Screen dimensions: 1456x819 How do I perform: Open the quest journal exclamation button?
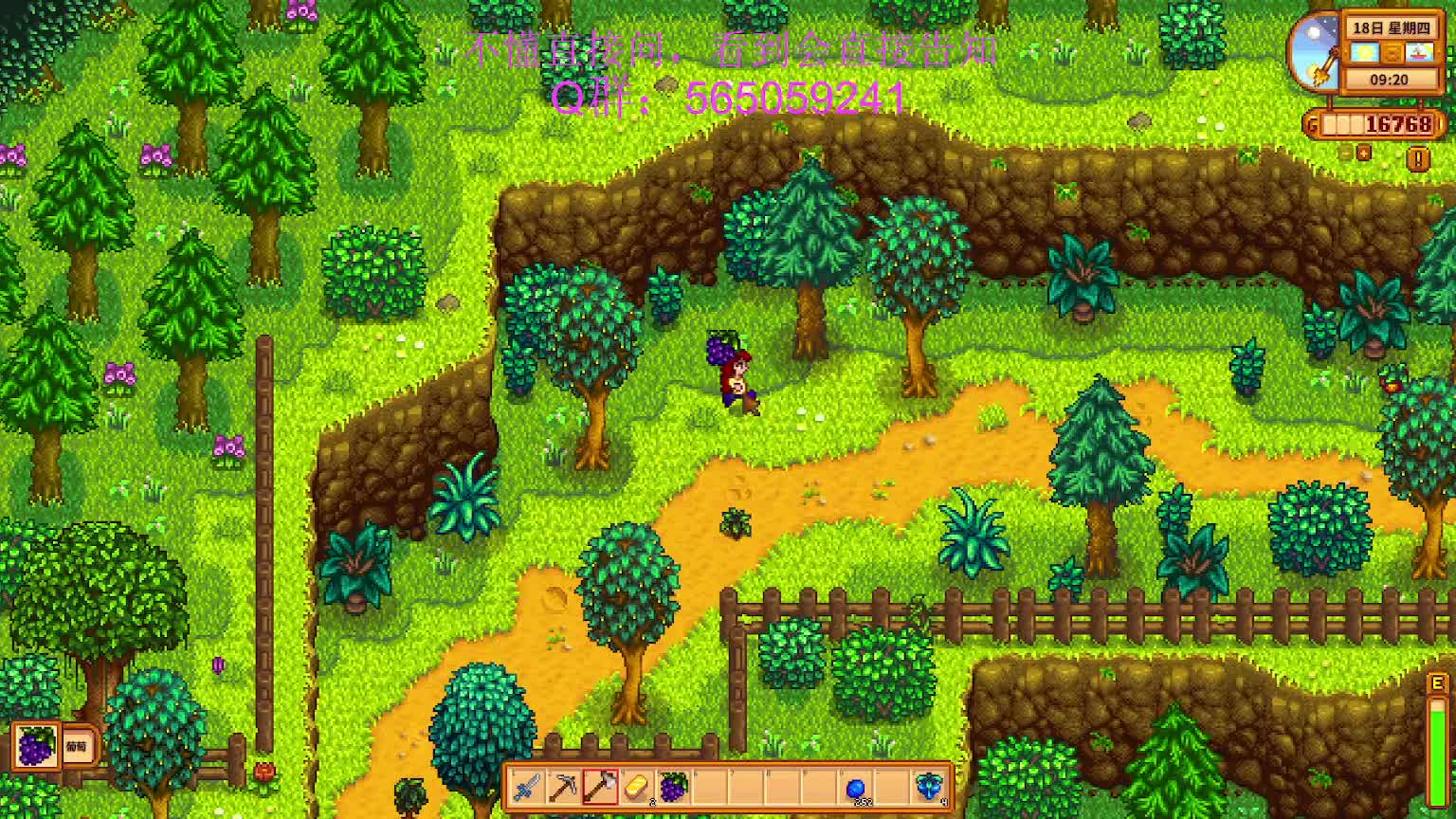pos(1418,158)
